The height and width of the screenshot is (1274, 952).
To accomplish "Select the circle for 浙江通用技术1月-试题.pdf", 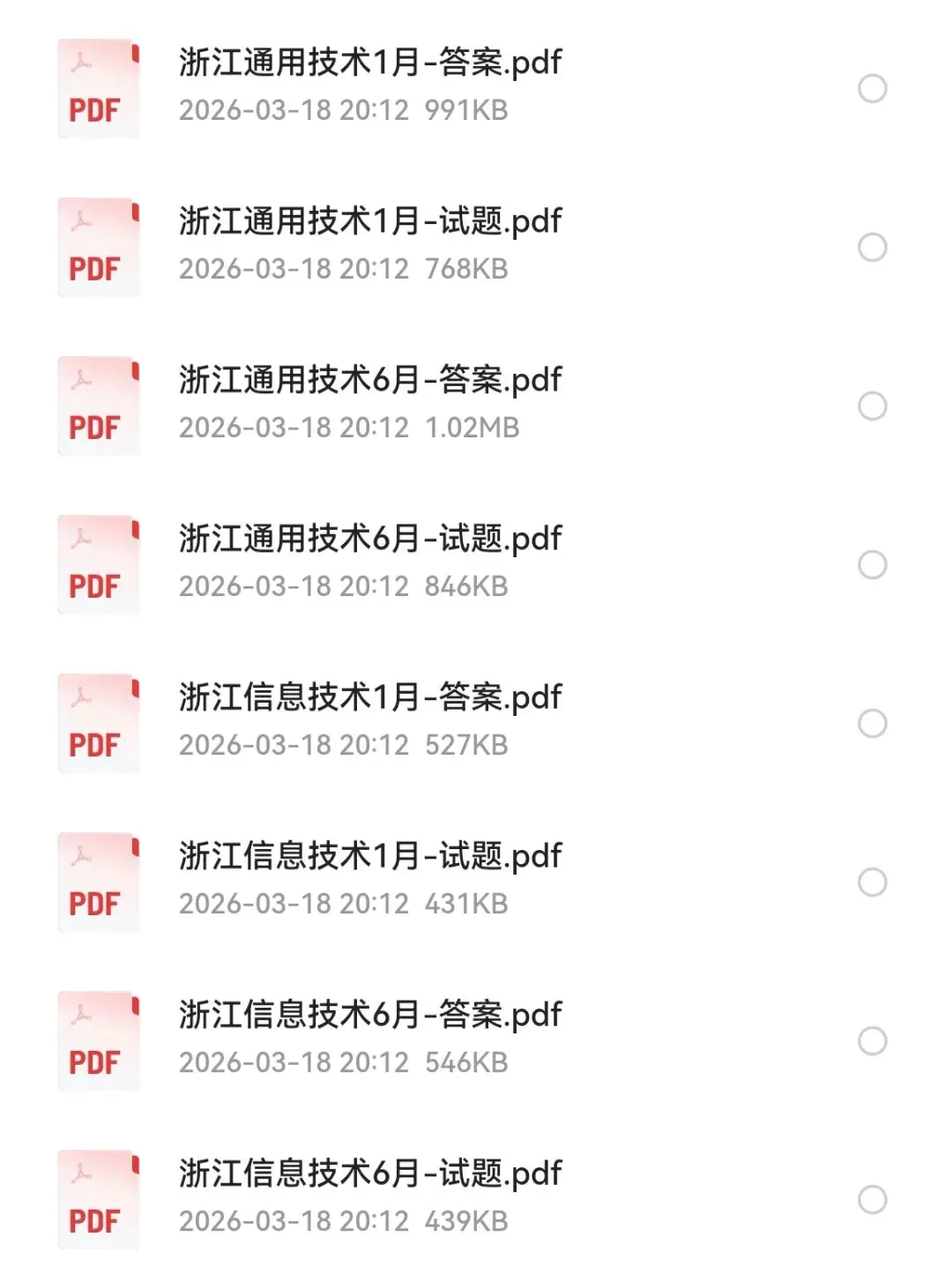I will click(873, 247).
